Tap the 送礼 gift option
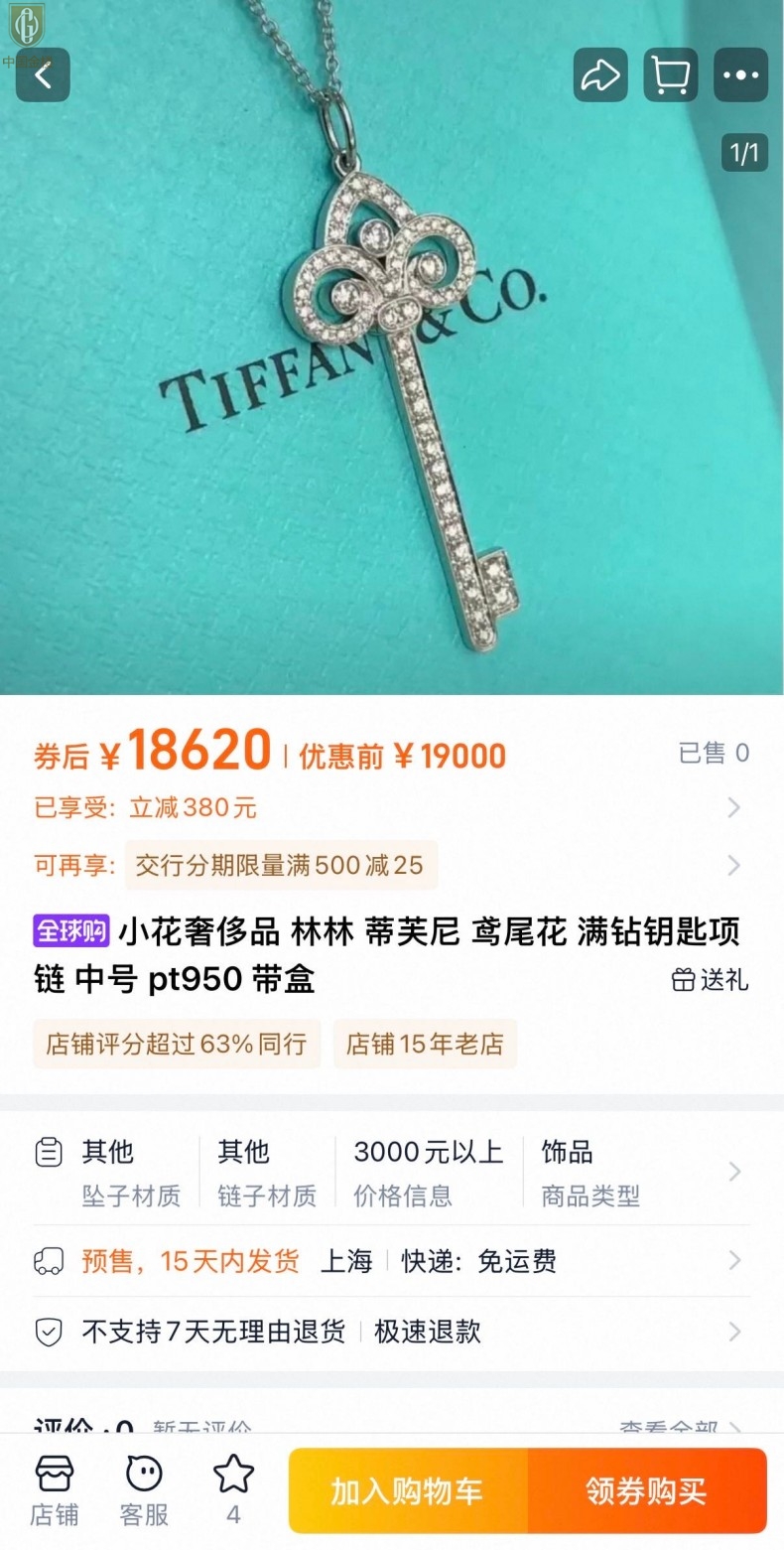The height and width of the screenshot is (1550, 784). click(711, 980)
